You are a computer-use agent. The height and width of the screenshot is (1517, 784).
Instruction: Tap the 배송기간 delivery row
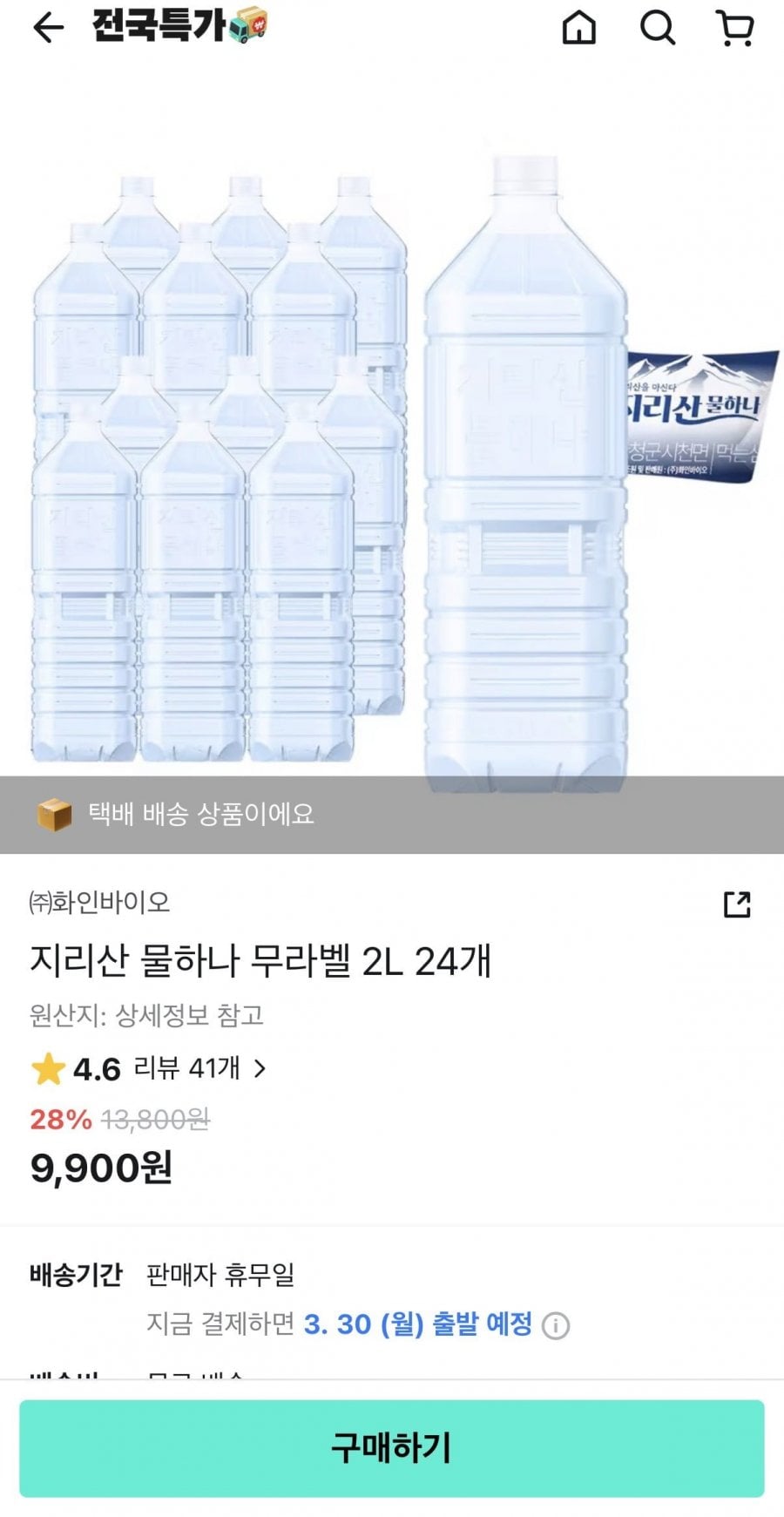[74, 1277]
